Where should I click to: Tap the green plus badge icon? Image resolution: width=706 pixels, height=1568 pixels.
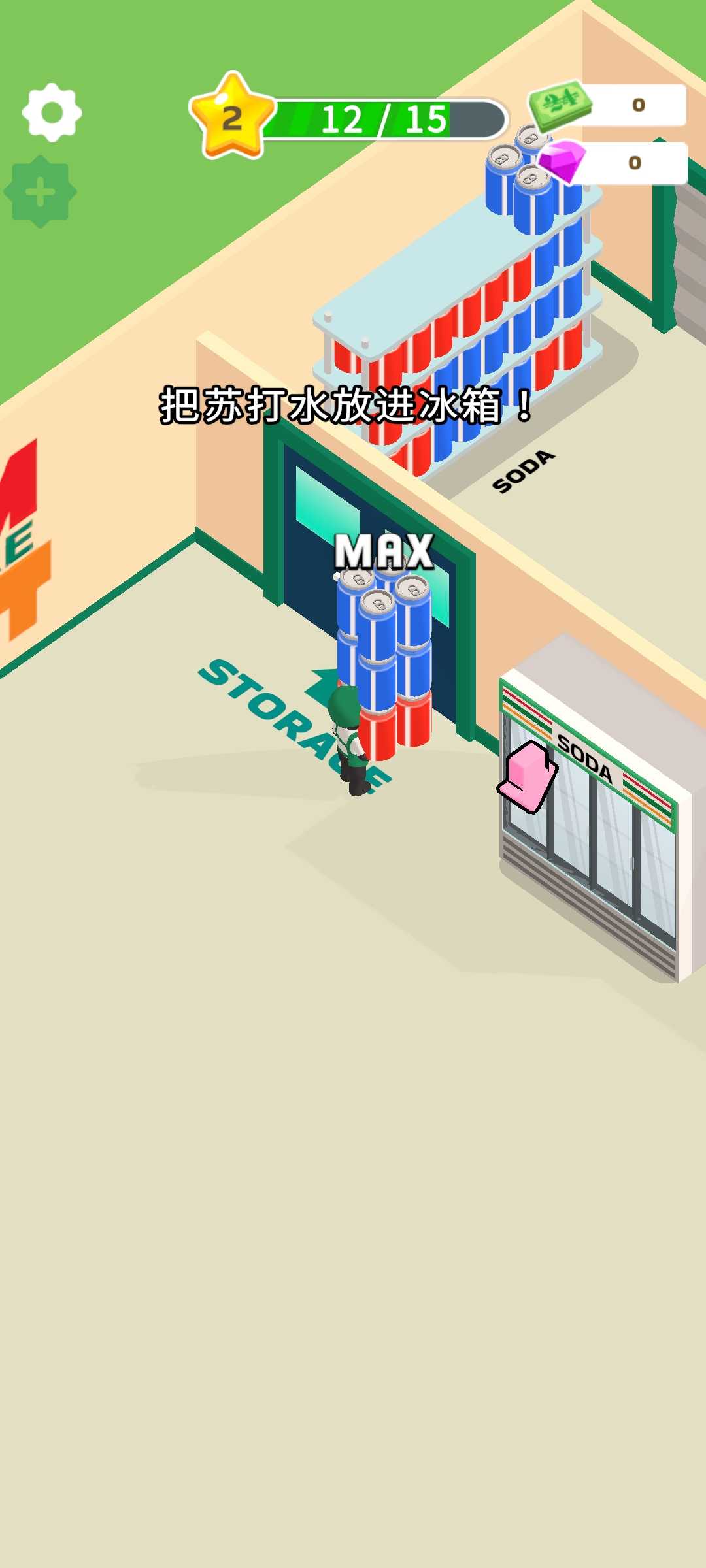coord(41,192)
